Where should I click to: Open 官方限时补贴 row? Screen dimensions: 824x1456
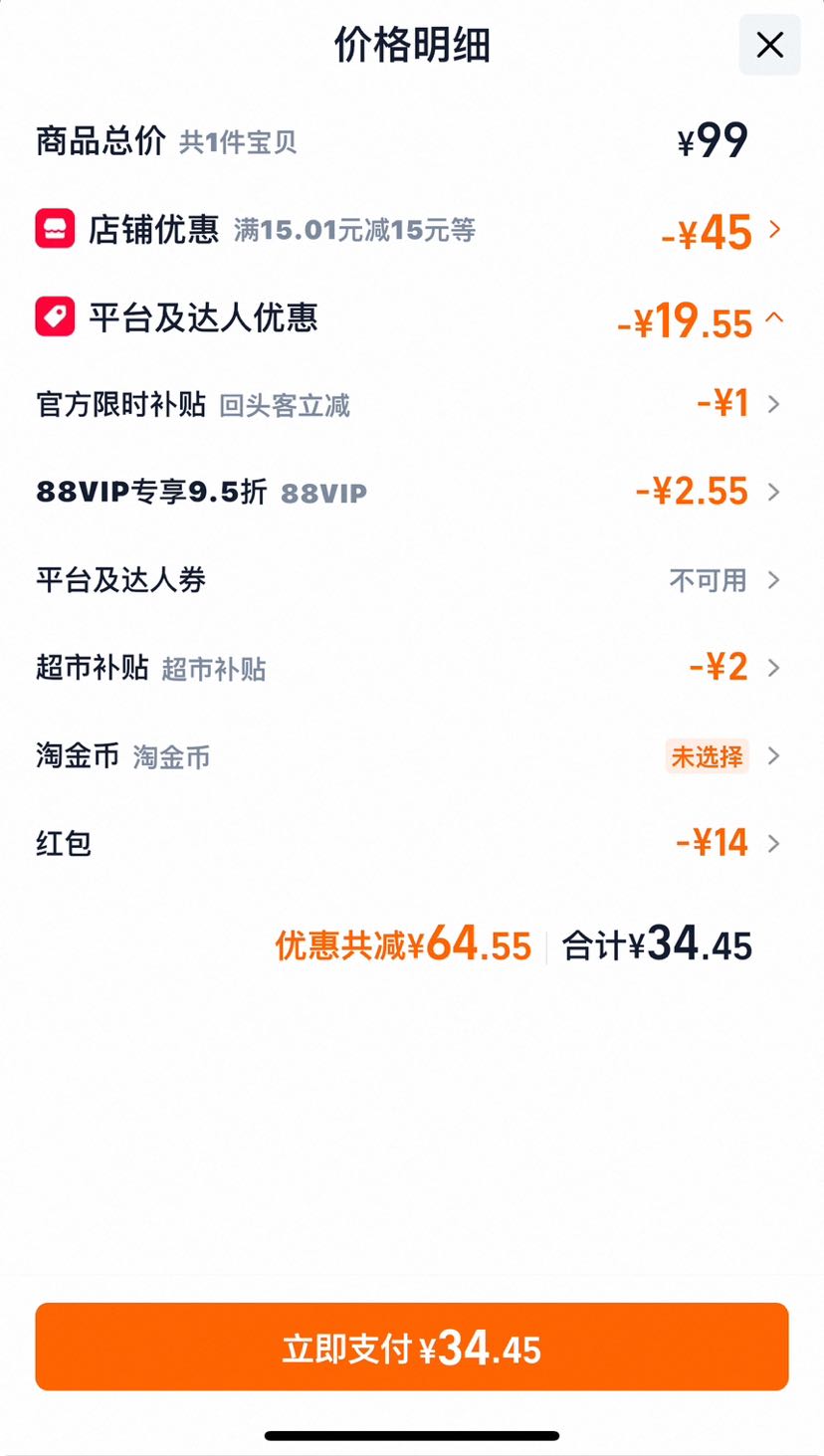[411, 405]
